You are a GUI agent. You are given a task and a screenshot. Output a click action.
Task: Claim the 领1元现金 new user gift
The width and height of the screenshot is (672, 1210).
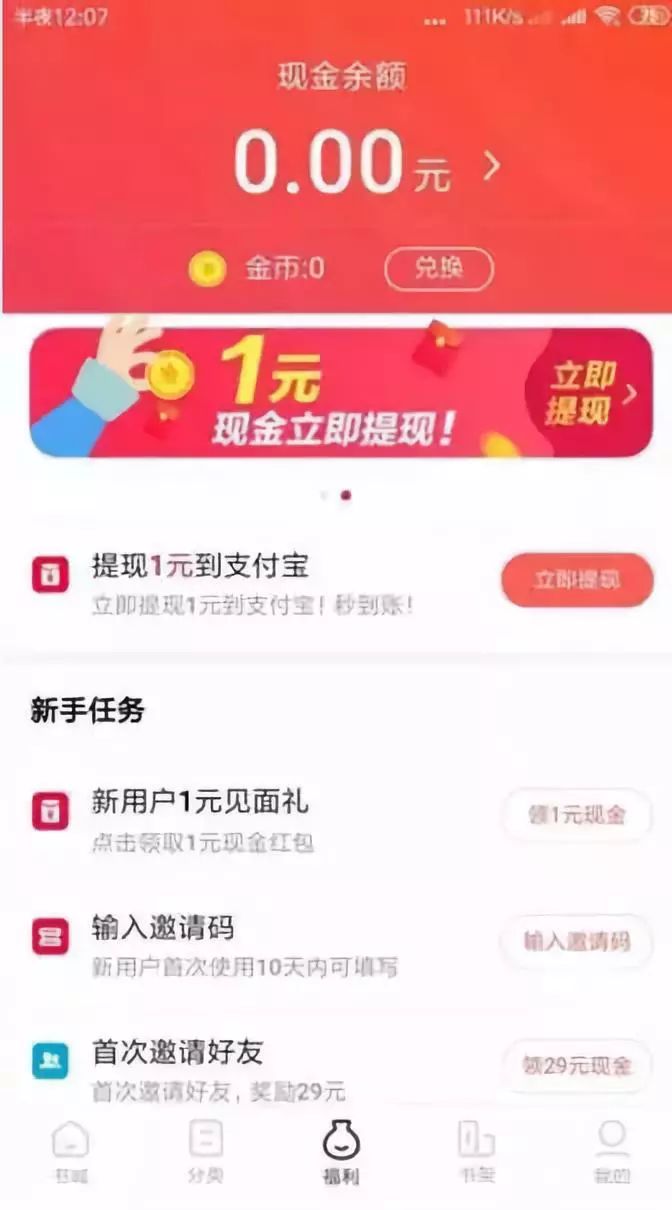tap(576, 814)
